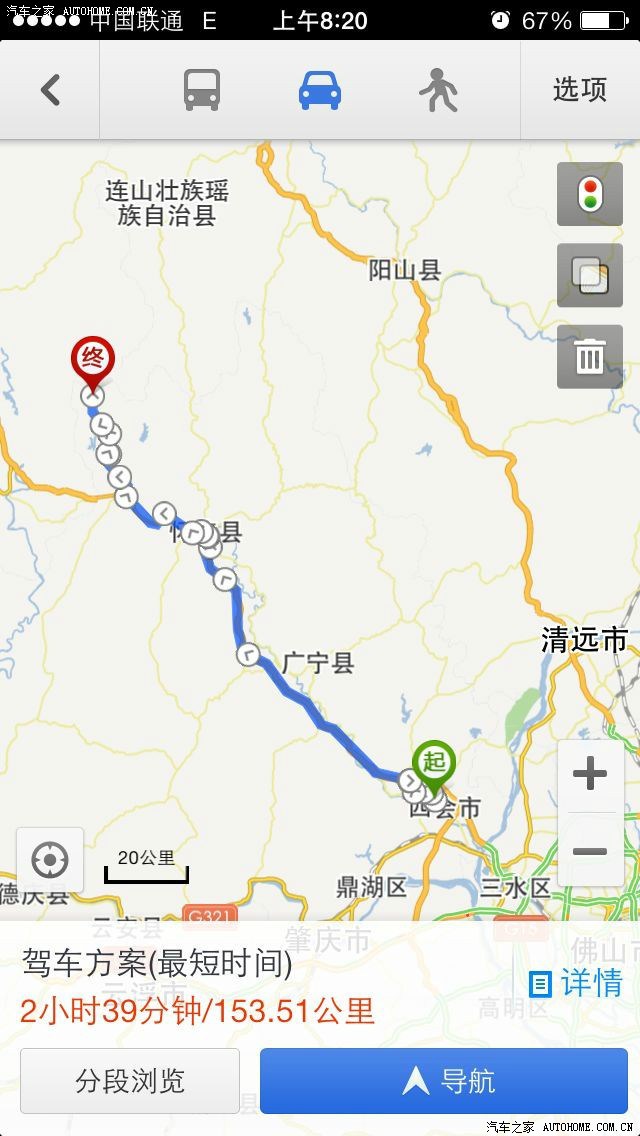Screen dimensions: 640x1136
Task: Zoom in on the map
Action: pyautogui.click(x=590, y=774)
